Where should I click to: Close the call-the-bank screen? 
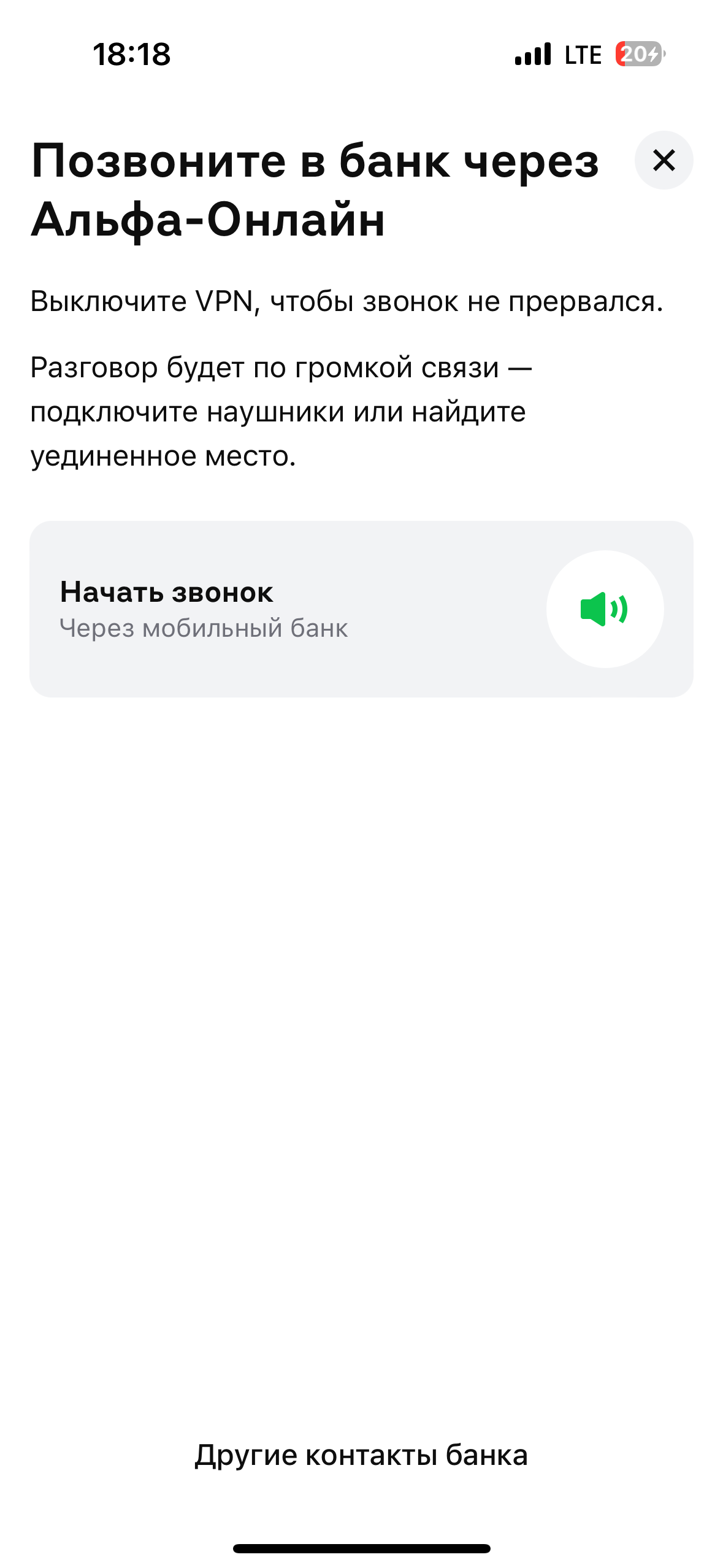pos(664,160)
